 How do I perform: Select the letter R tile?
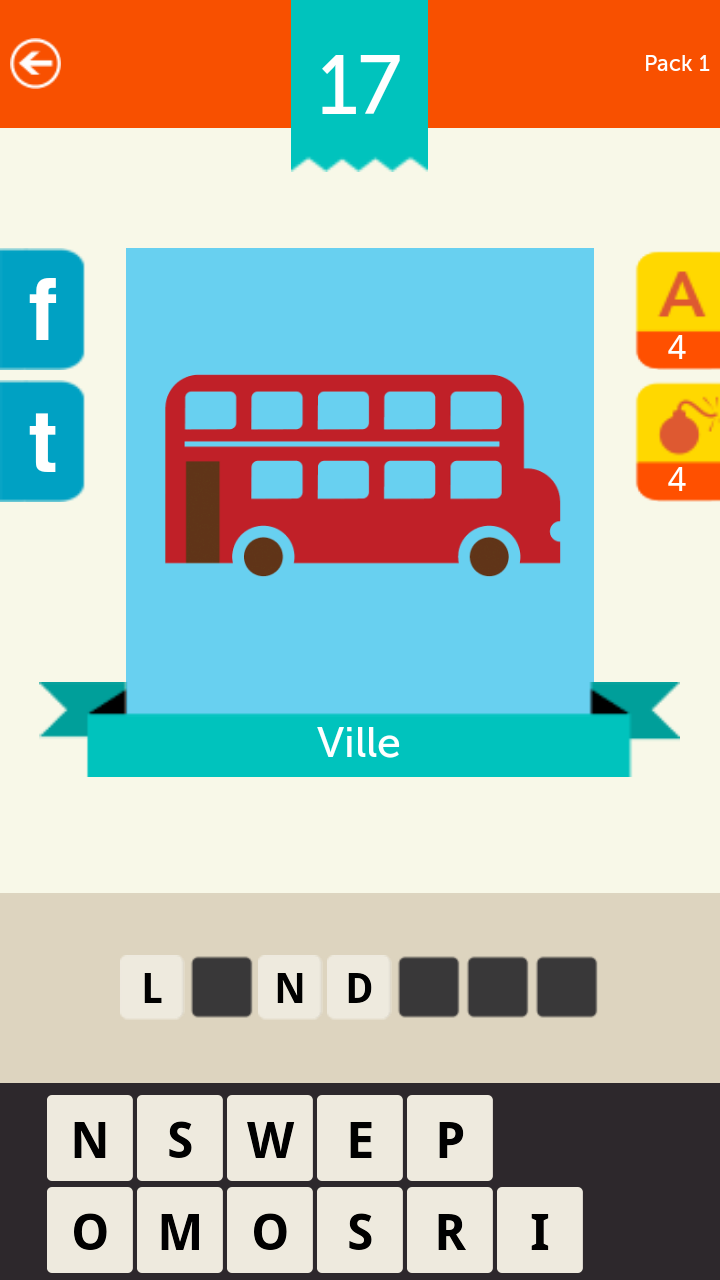pos(450,1230)
